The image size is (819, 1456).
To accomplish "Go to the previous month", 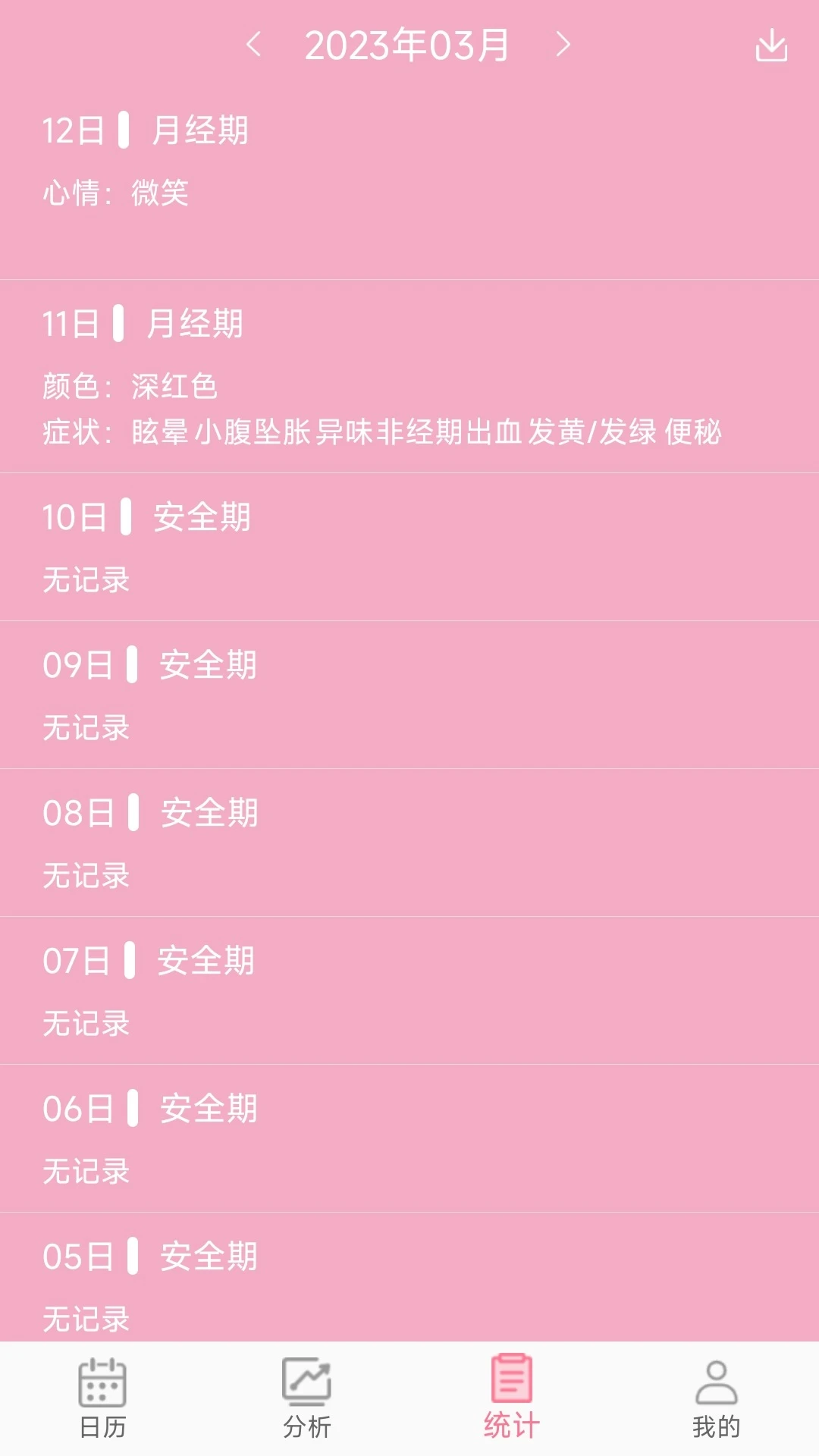I will (254, 45).
